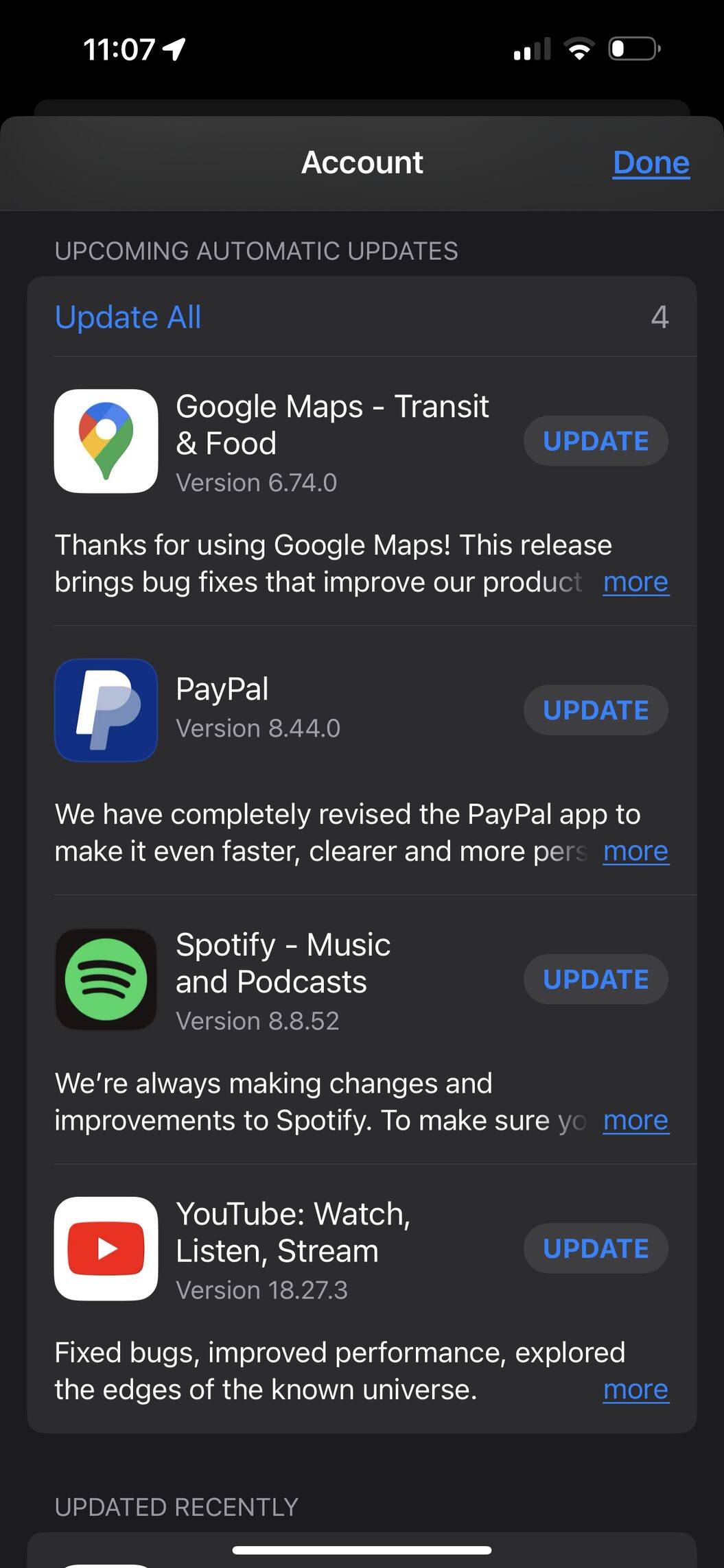The width and height of the screenshot is (724, 1568).
Task: Update Google Maps
Action: point(596,441)
